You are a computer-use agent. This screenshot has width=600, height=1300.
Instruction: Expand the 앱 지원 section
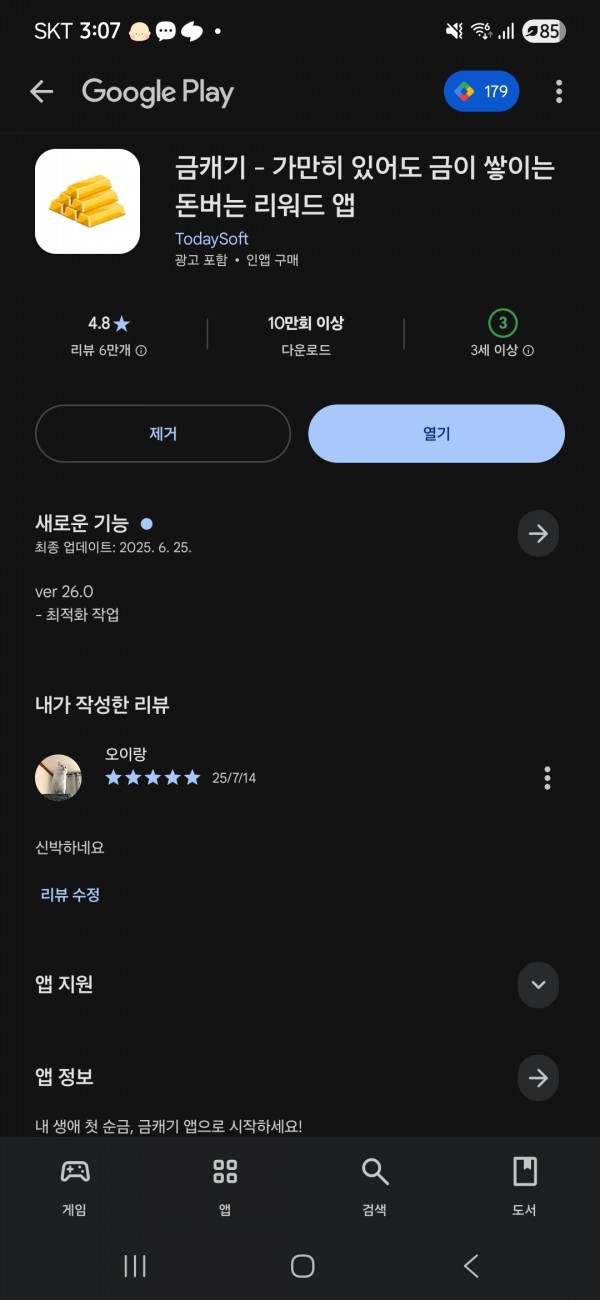click(x=538, y=985)
